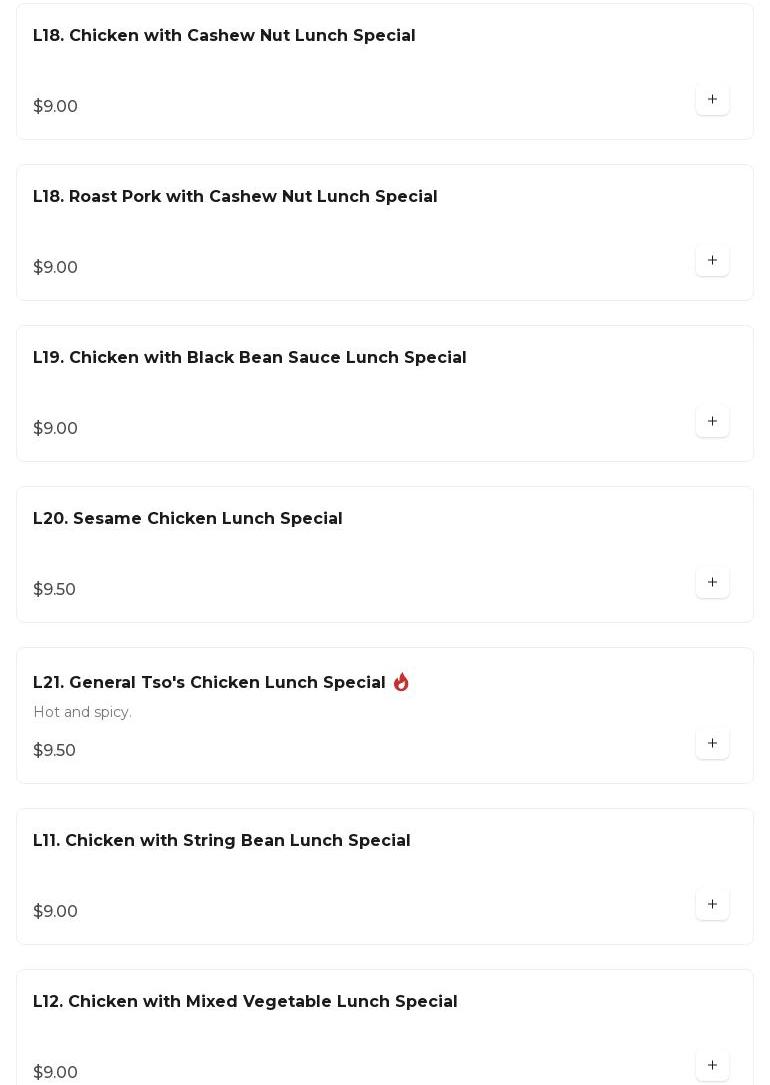Add Sesame Chicken Lunch Special to order
Screen dimensions: 770x1085
click(x=712, y=583)
